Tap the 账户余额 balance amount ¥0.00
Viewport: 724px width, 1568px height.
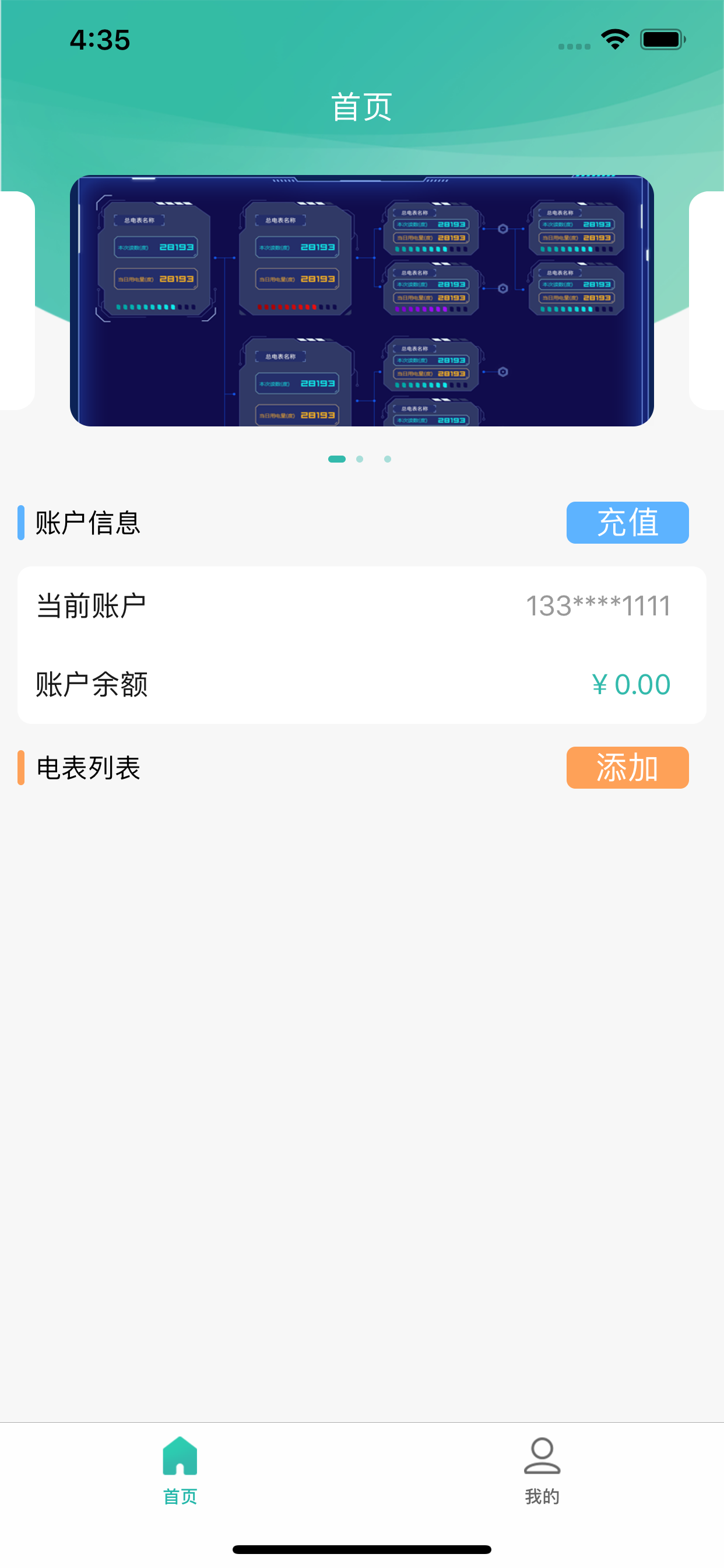coord(631,684)
